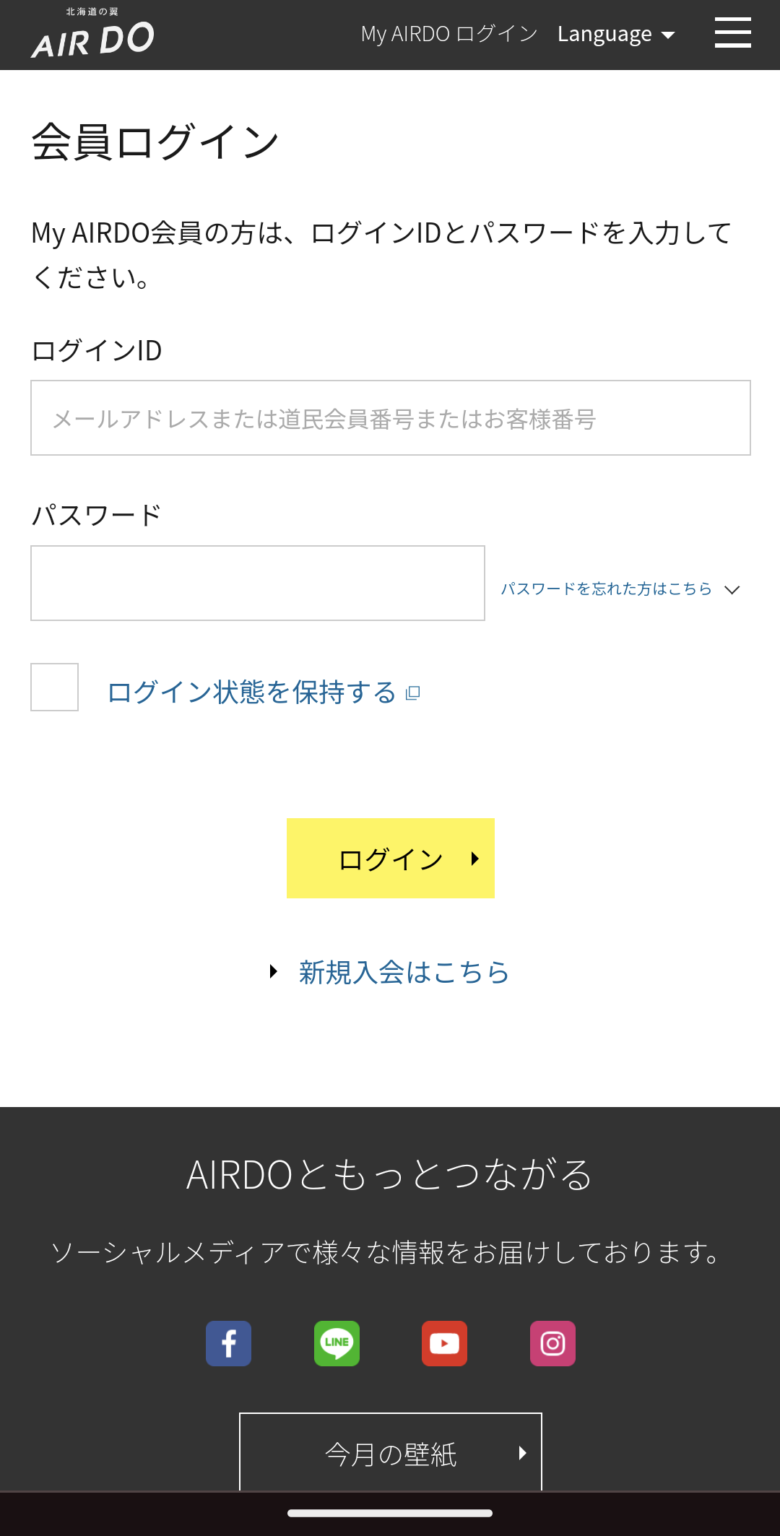Screen dimensions: 780x1536
Task: Open the AIRDO LINE account
Action: (337, 1343)
